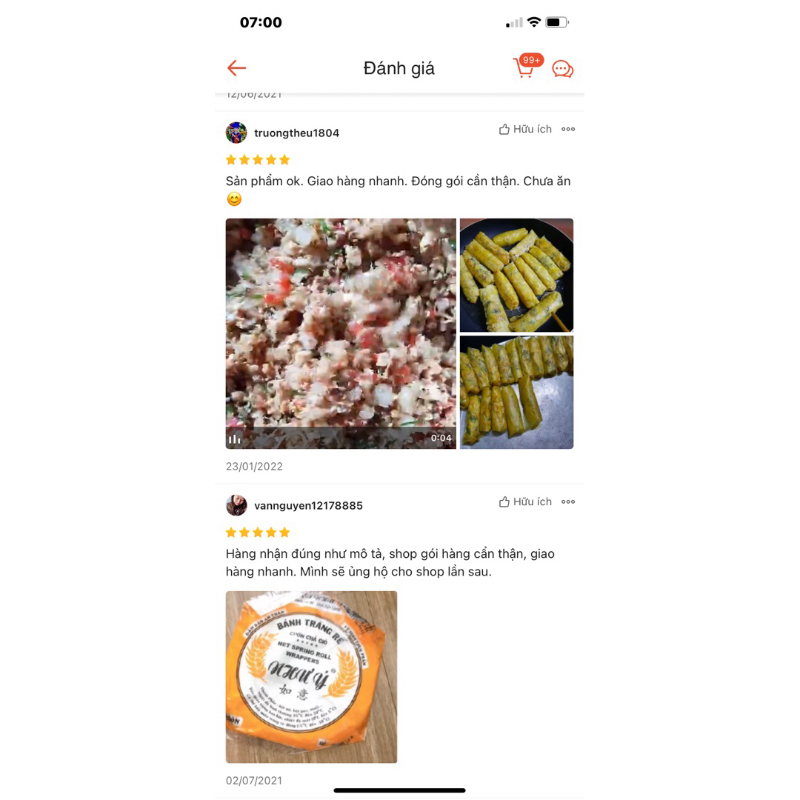
Task: Open vannguyen12178885's bánh tráng package photo
Action: point(311,676)
